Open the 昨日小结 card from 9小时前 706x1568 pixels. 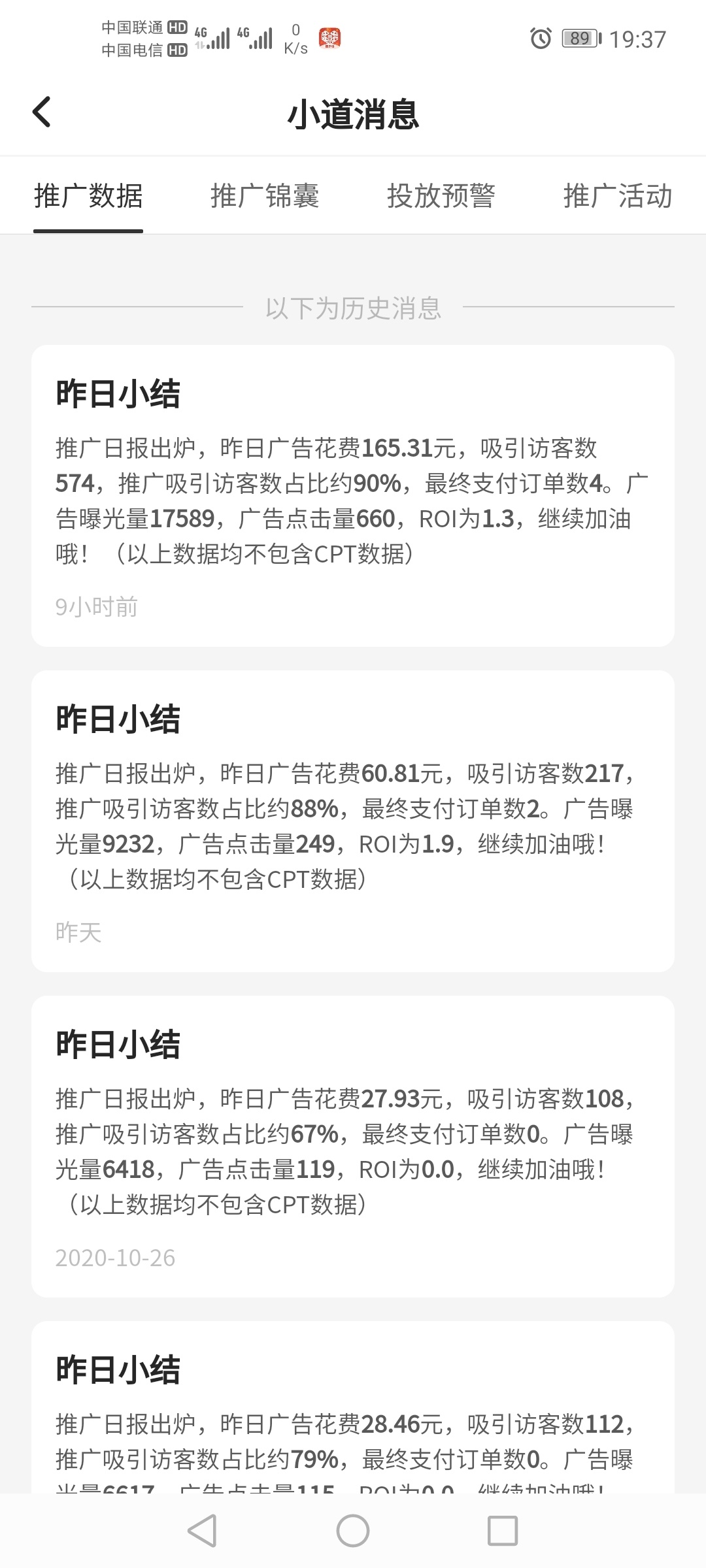[x=353, y=496]
